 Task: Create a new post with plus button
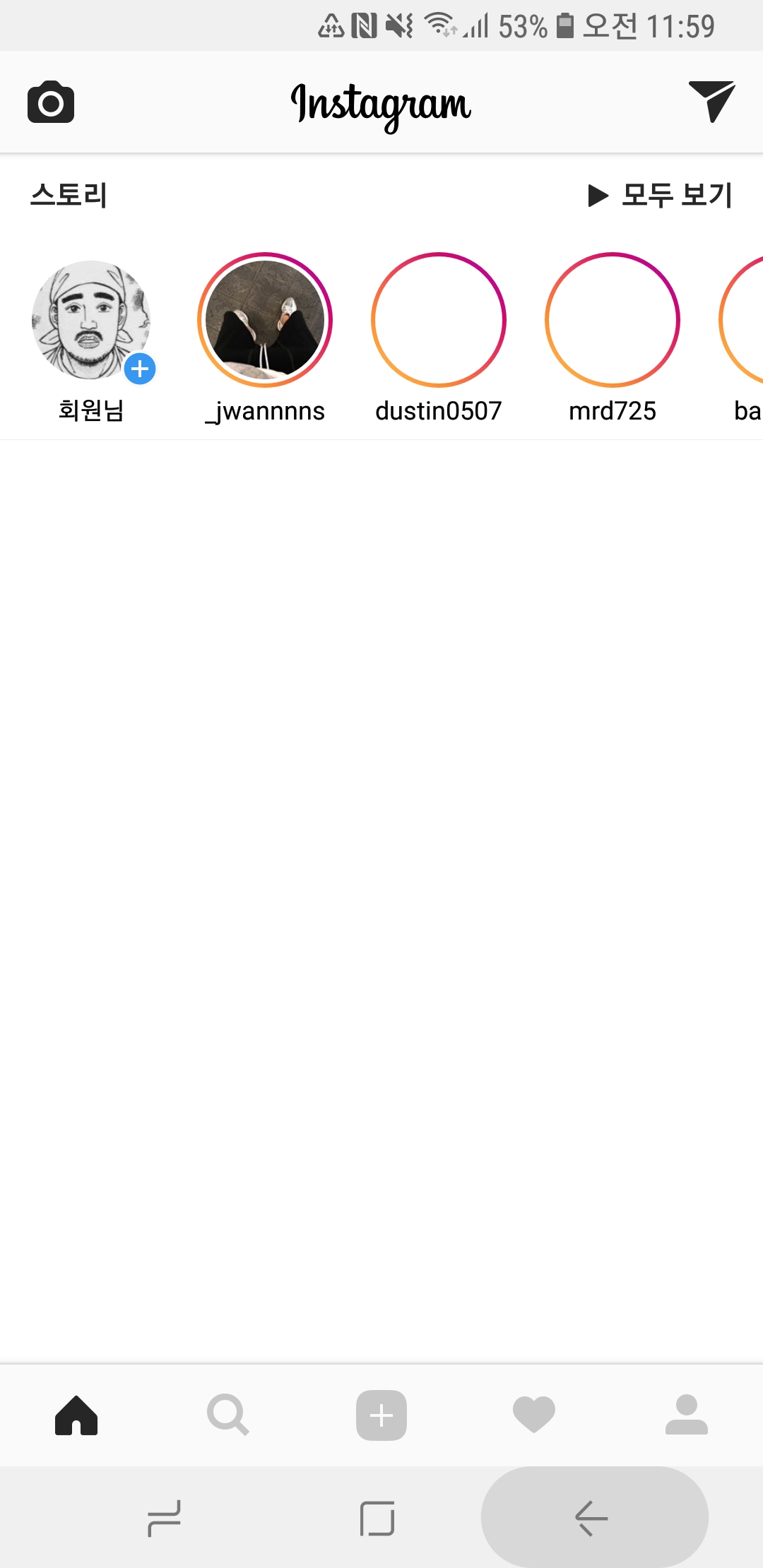(381, 1415)
